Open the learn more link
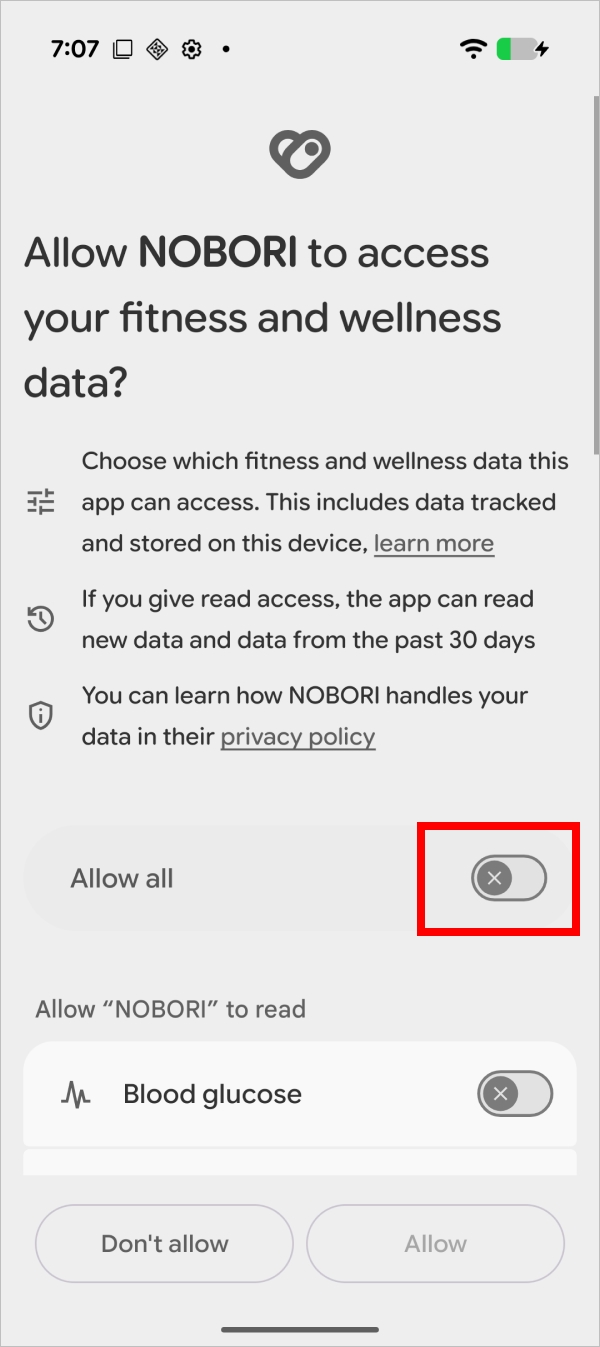This screenshot has height=1347, width=600. point(433,544)
